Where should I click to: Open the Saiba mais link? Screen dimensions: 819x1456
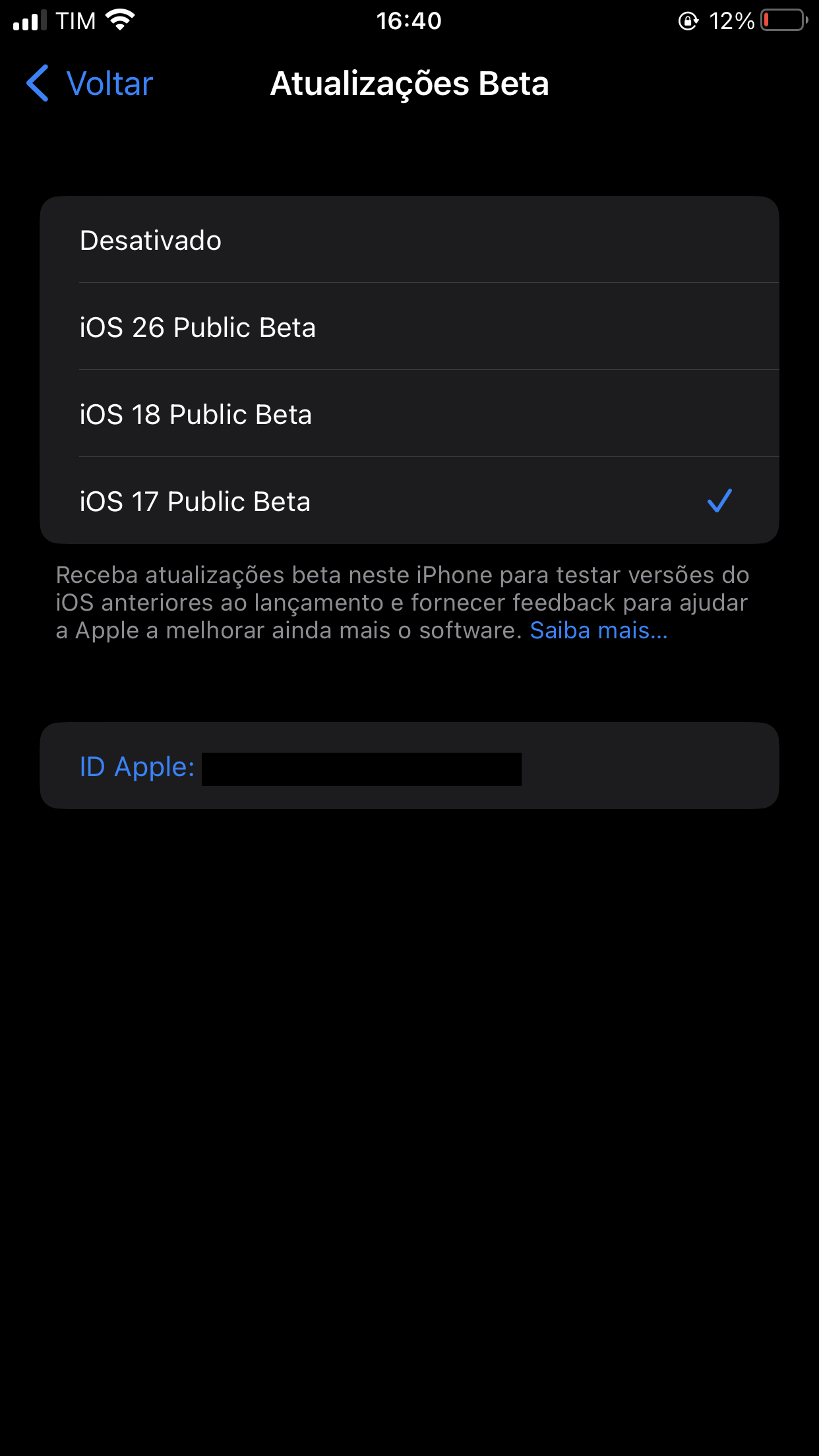click(x=598, y=630)
